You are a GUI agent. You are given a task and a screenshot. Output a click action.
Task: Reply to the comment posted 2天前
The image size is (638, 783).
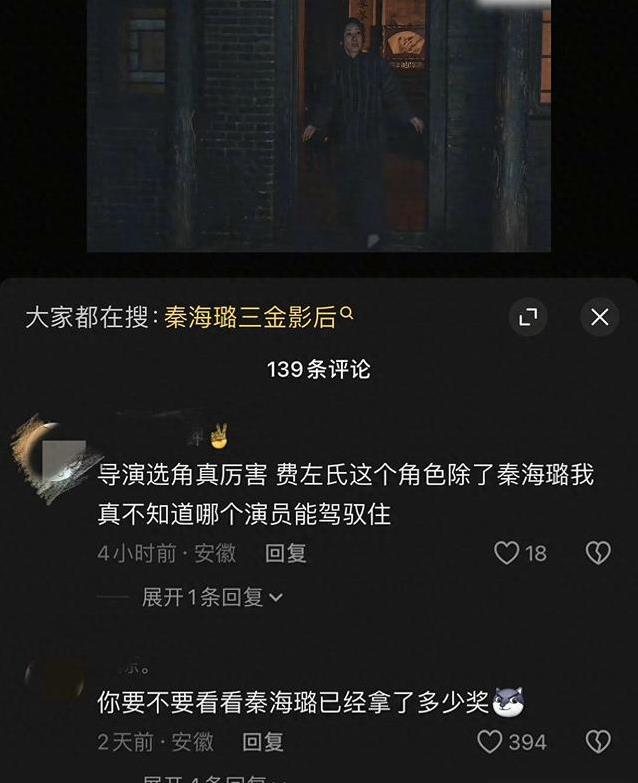tap(263, 741)
